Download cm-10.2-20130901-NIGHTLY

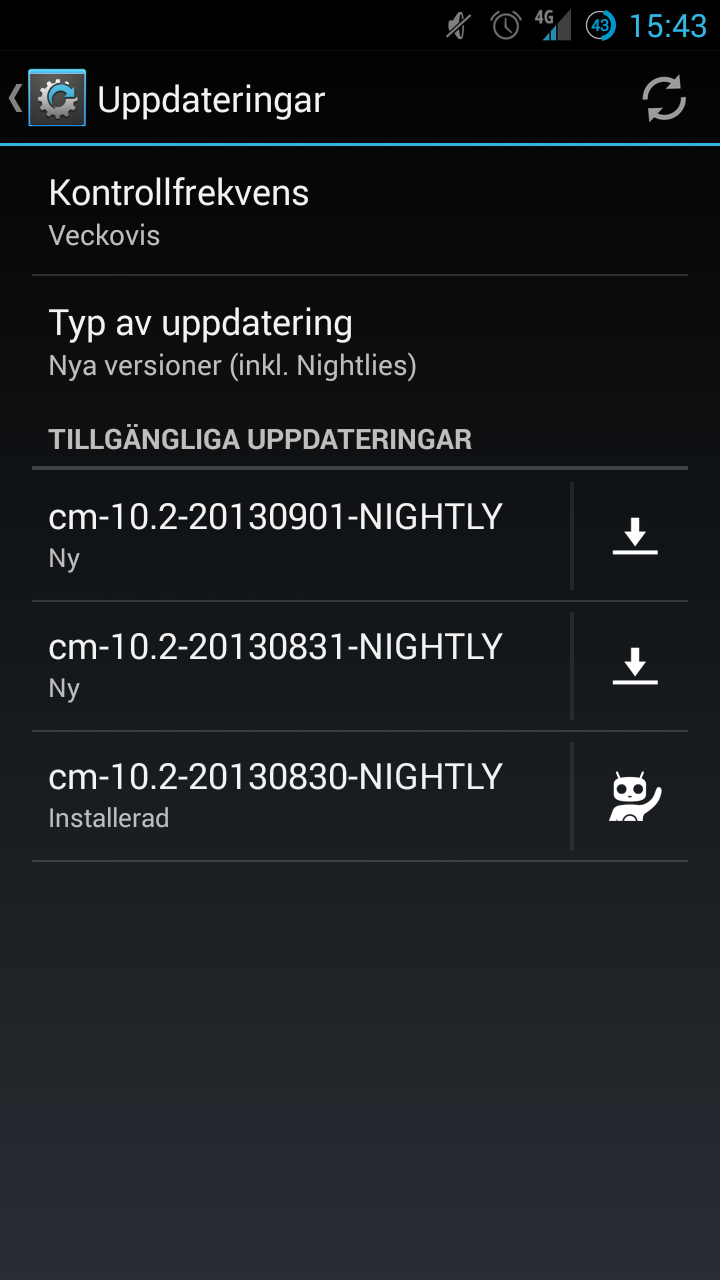[634, 537]
